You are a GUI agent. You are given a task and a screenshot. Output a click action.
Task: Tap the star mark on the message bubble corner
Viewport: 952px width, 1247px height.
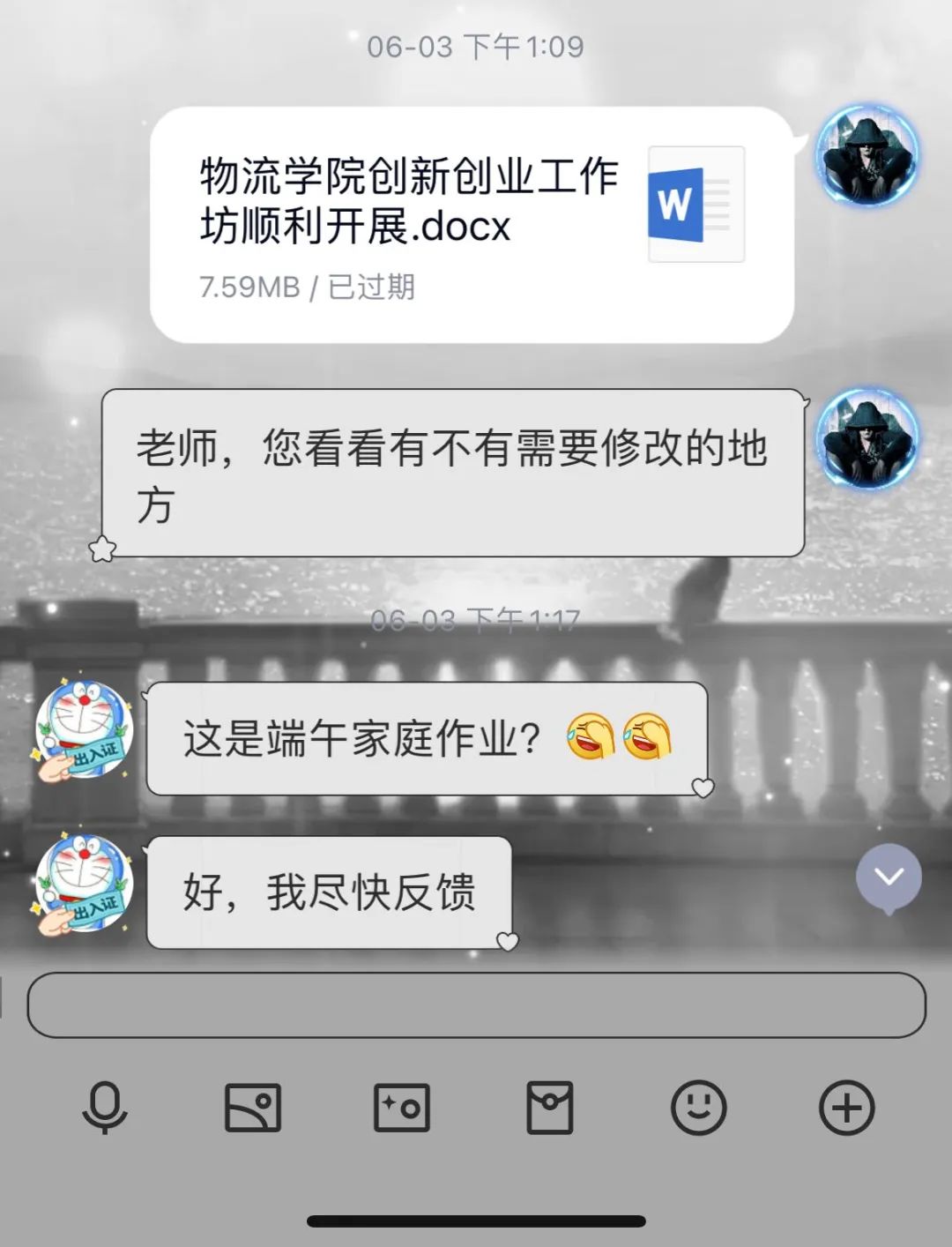pos(103,549)
